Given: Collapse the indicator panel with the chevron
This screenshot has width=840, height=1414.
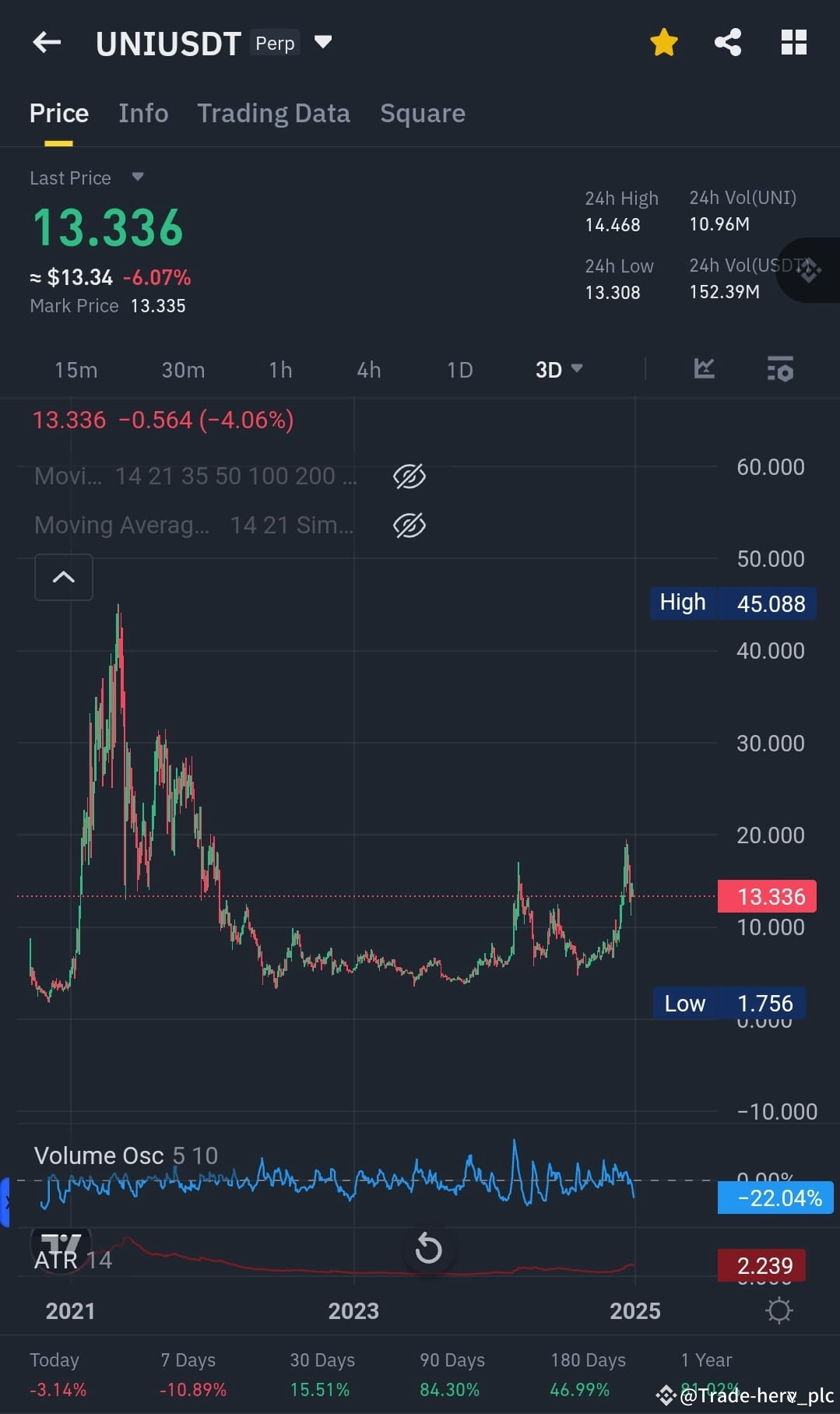Looking at the screenshot, I should pyautogui.click(x=63, y=577).
